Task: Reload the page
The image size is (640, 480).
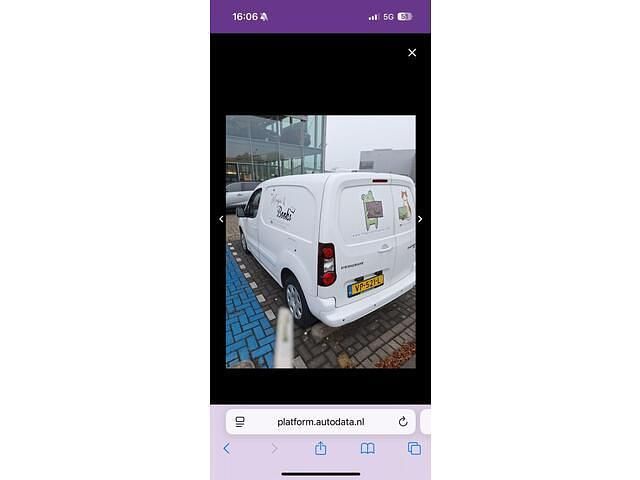Action: (x=403, y=422)
